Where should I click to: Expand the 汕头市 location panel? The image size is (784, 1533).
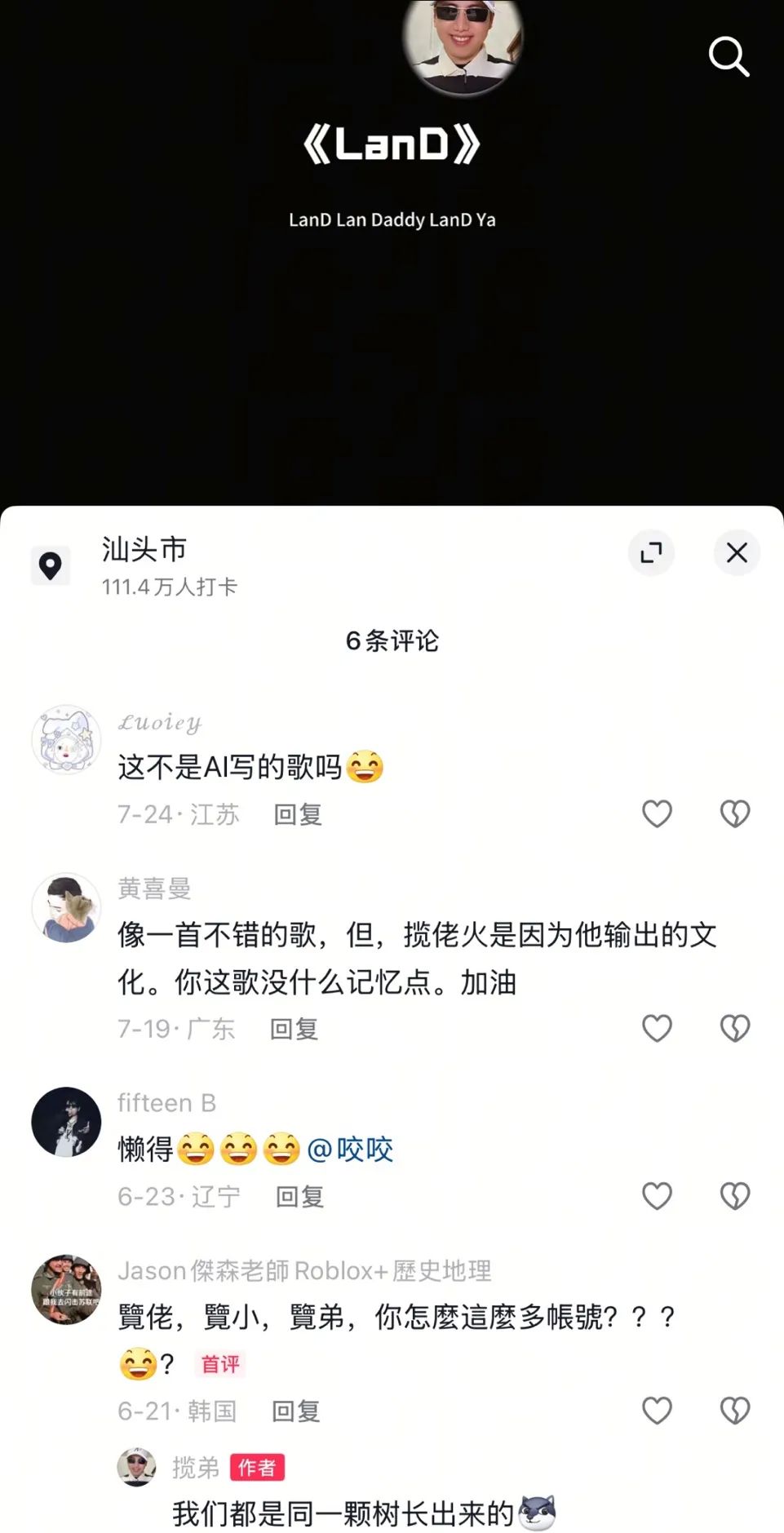[x=651, y=553]
